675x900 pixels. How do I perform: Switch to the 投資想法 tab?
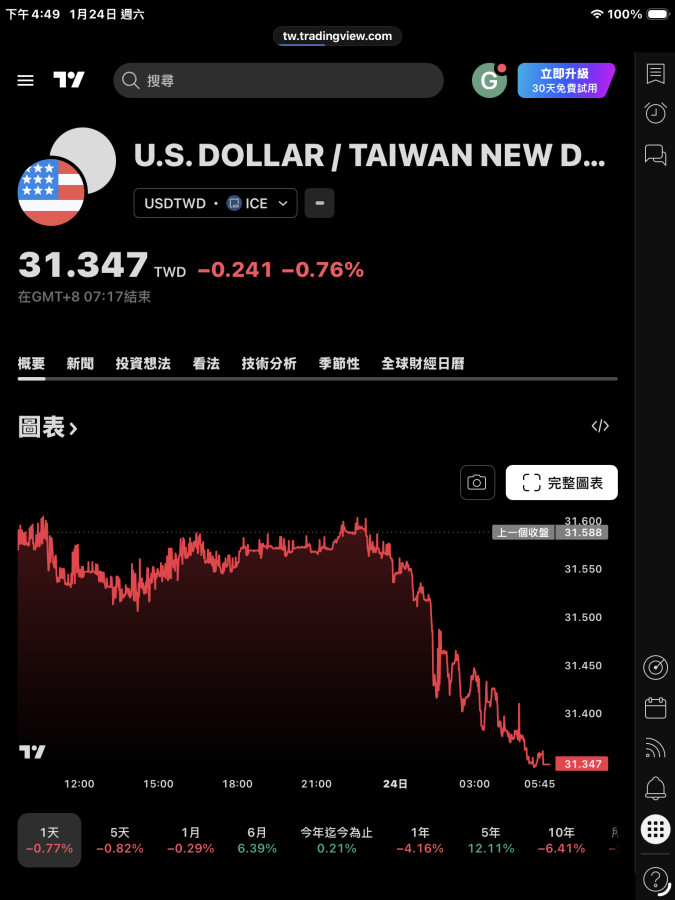pos(143,364)
